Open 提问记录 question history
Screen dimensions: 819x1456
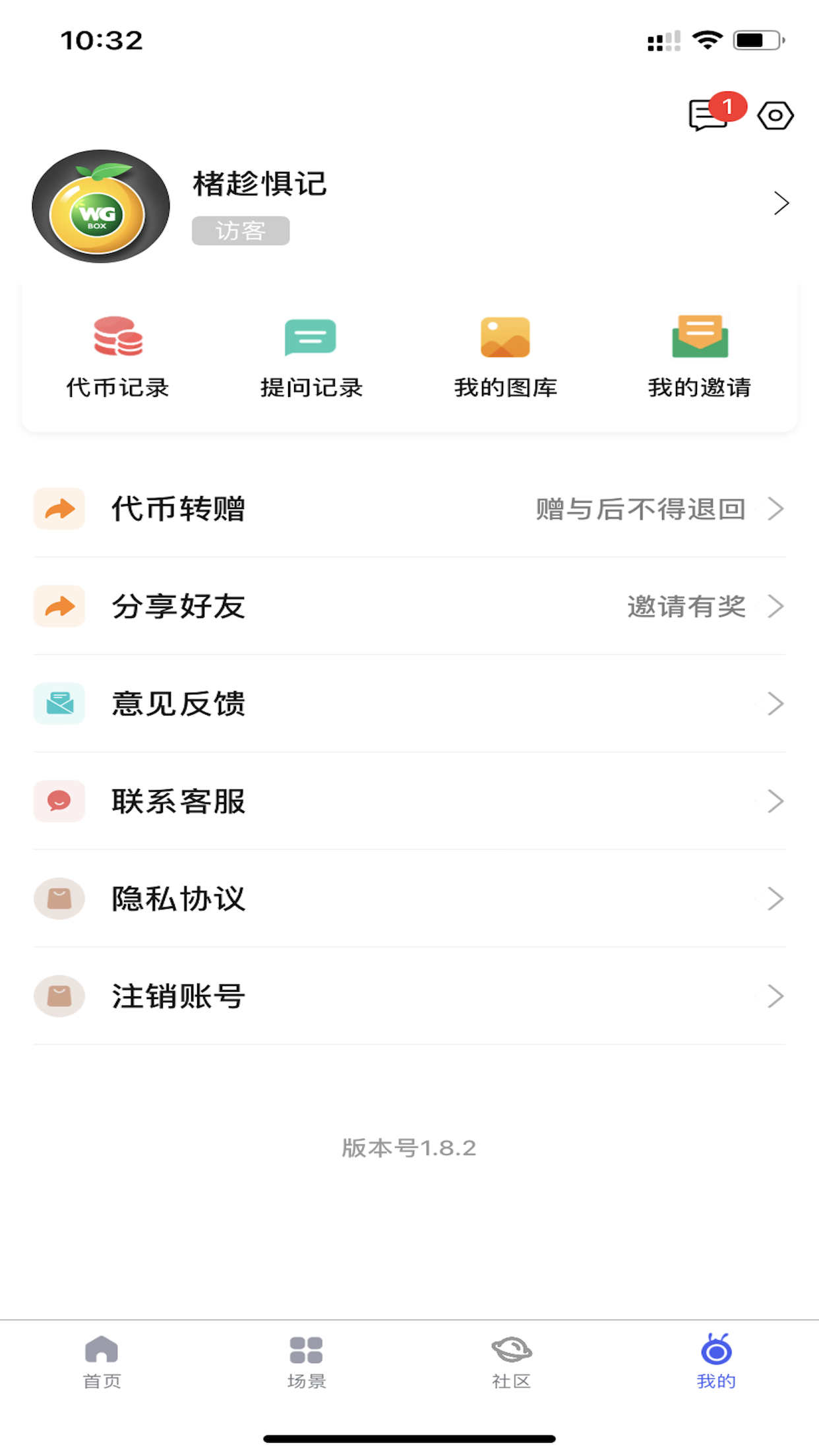coord(311,357)
